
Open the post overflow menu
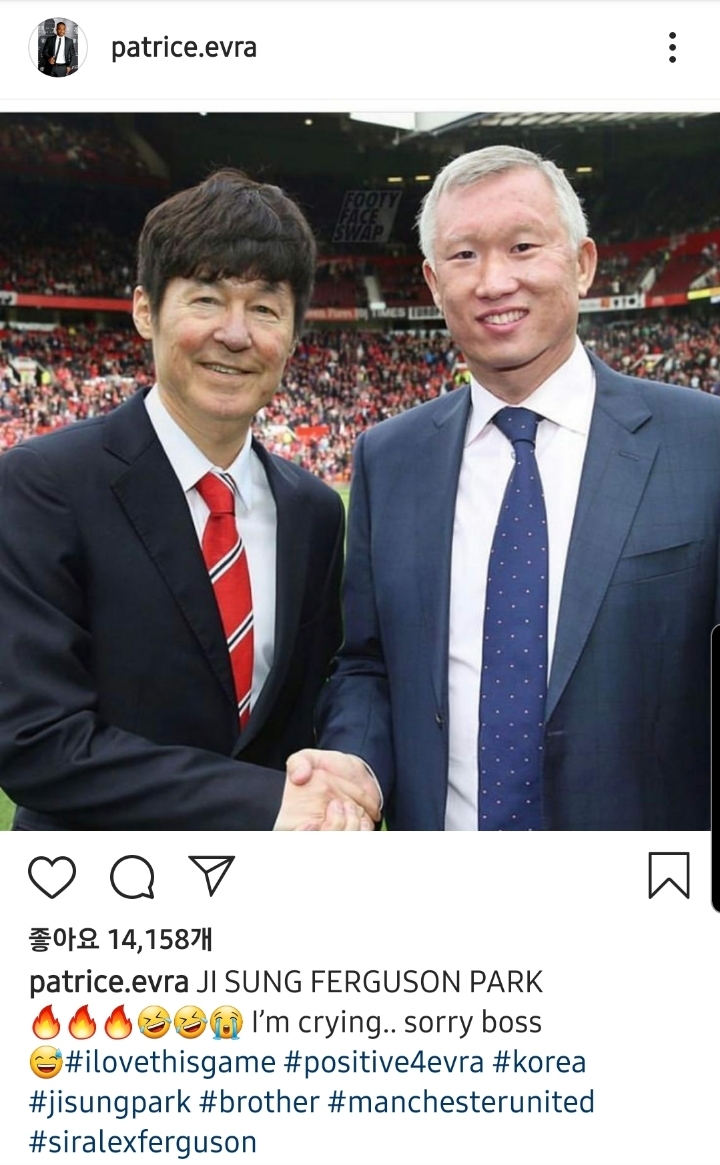[672, 47]
